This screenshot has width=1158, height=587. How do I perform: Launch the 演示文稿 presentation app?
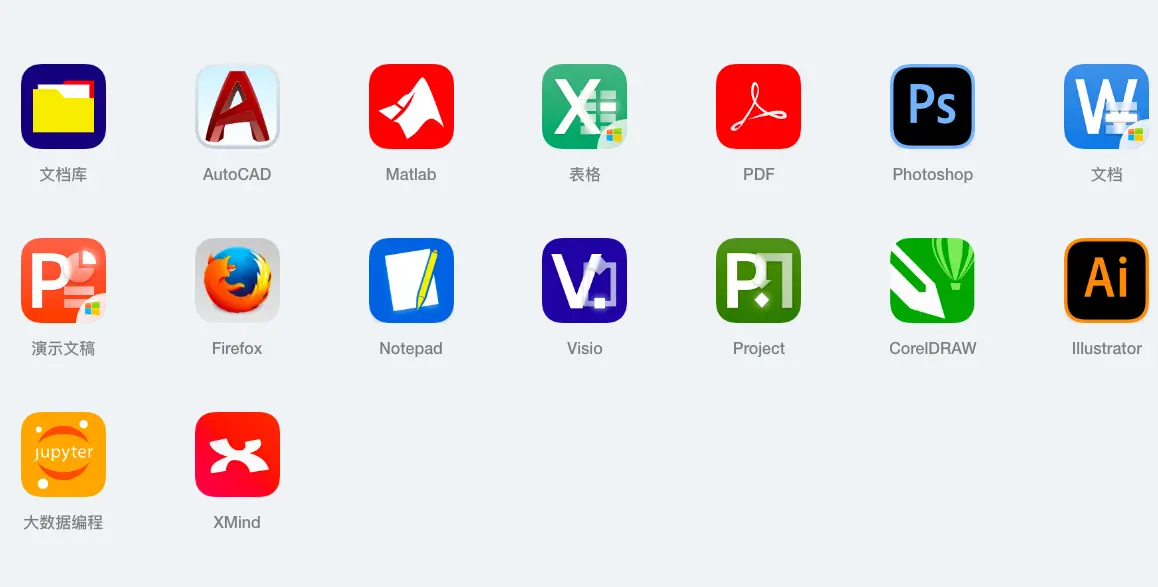coord(63,280)
